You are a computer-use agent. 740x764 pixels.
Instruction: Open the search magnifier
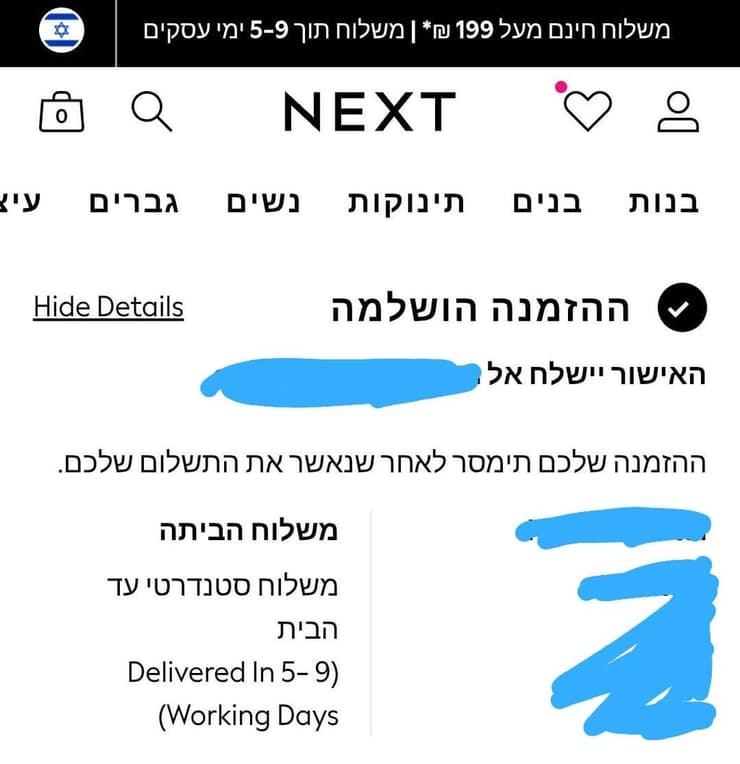(x=152, y=112)
